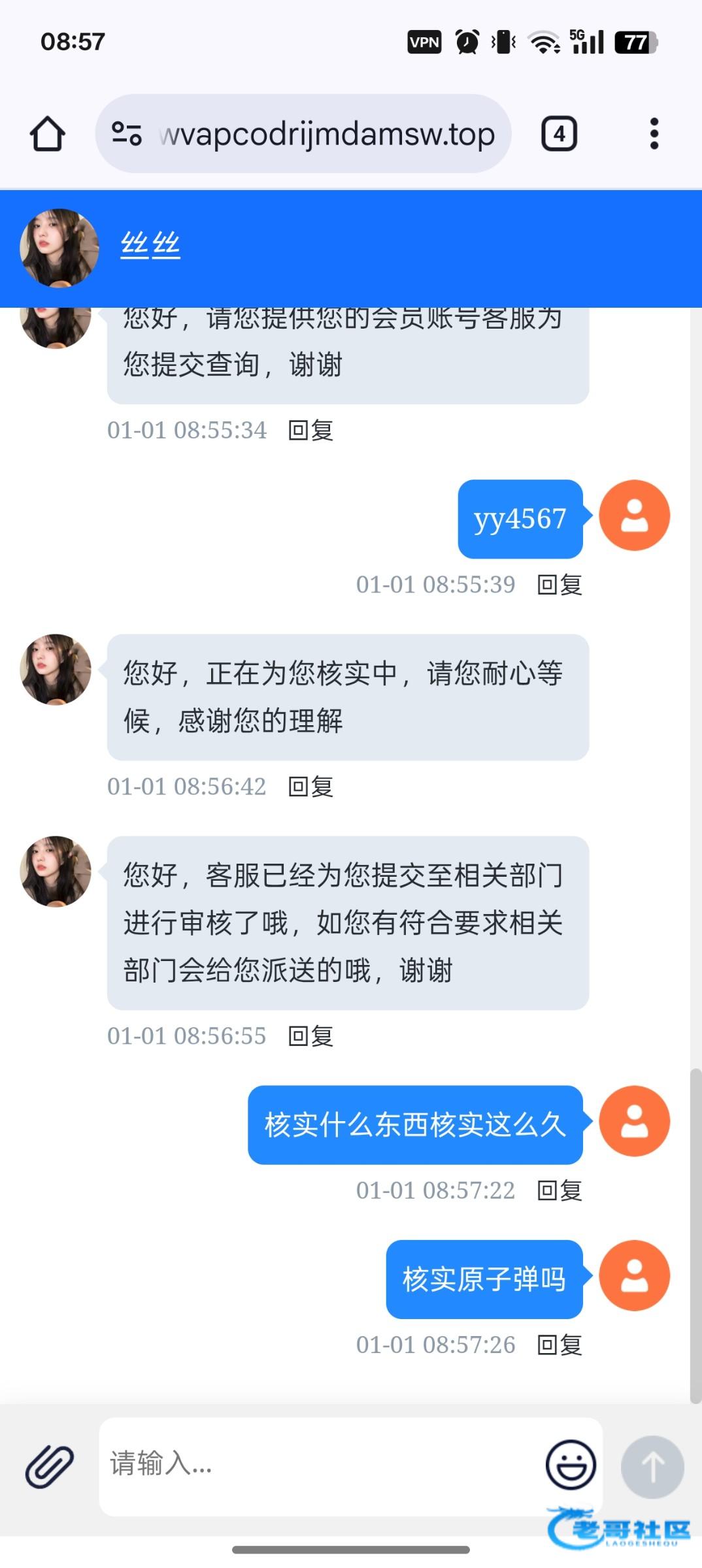Screen dimensions: 702x1568
Task: Reply to the 核实什么东西核实这么久 message
Action: click(560, 1190)
